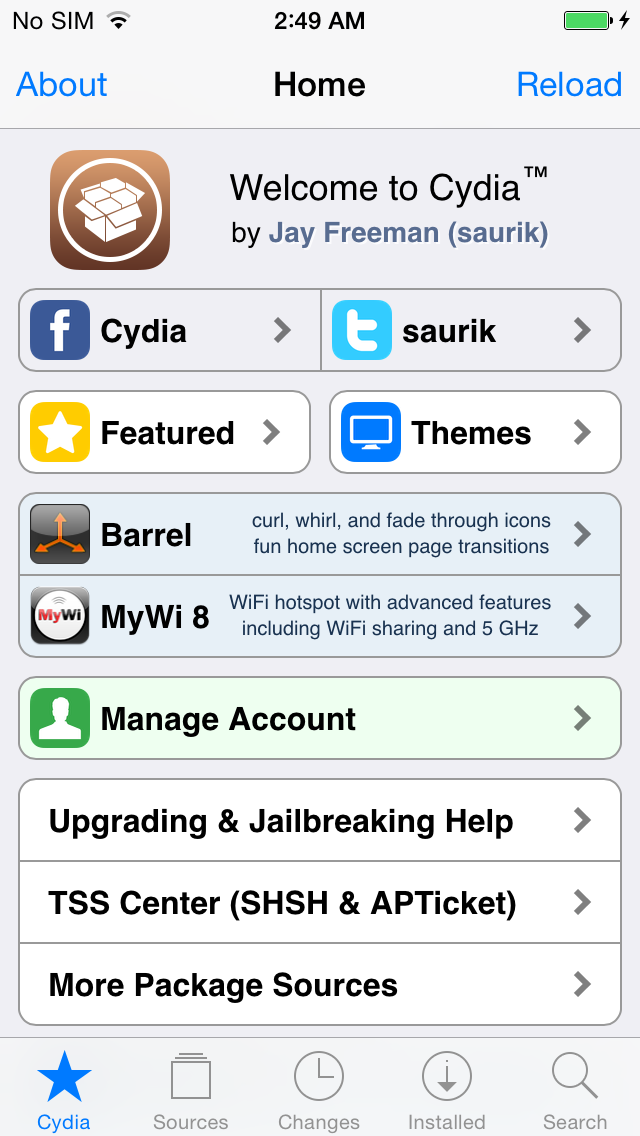This screenshot has height=1136, width=640.
Task: Open saurik's Twitter link
Action: point(472,330)
